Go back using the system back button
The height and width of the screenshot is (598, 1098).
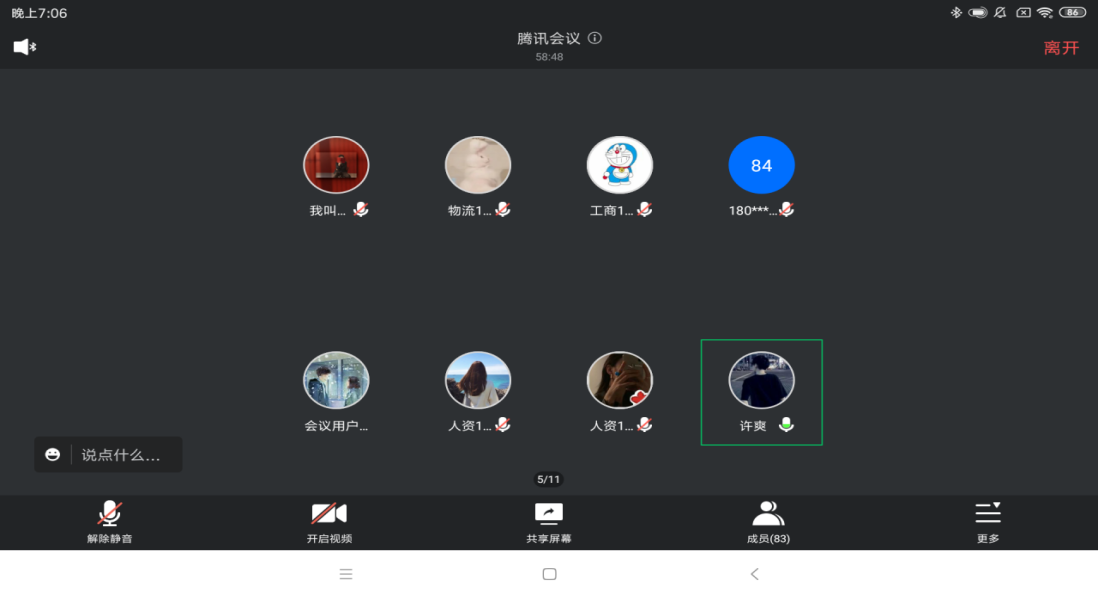(x=754, y=574)
